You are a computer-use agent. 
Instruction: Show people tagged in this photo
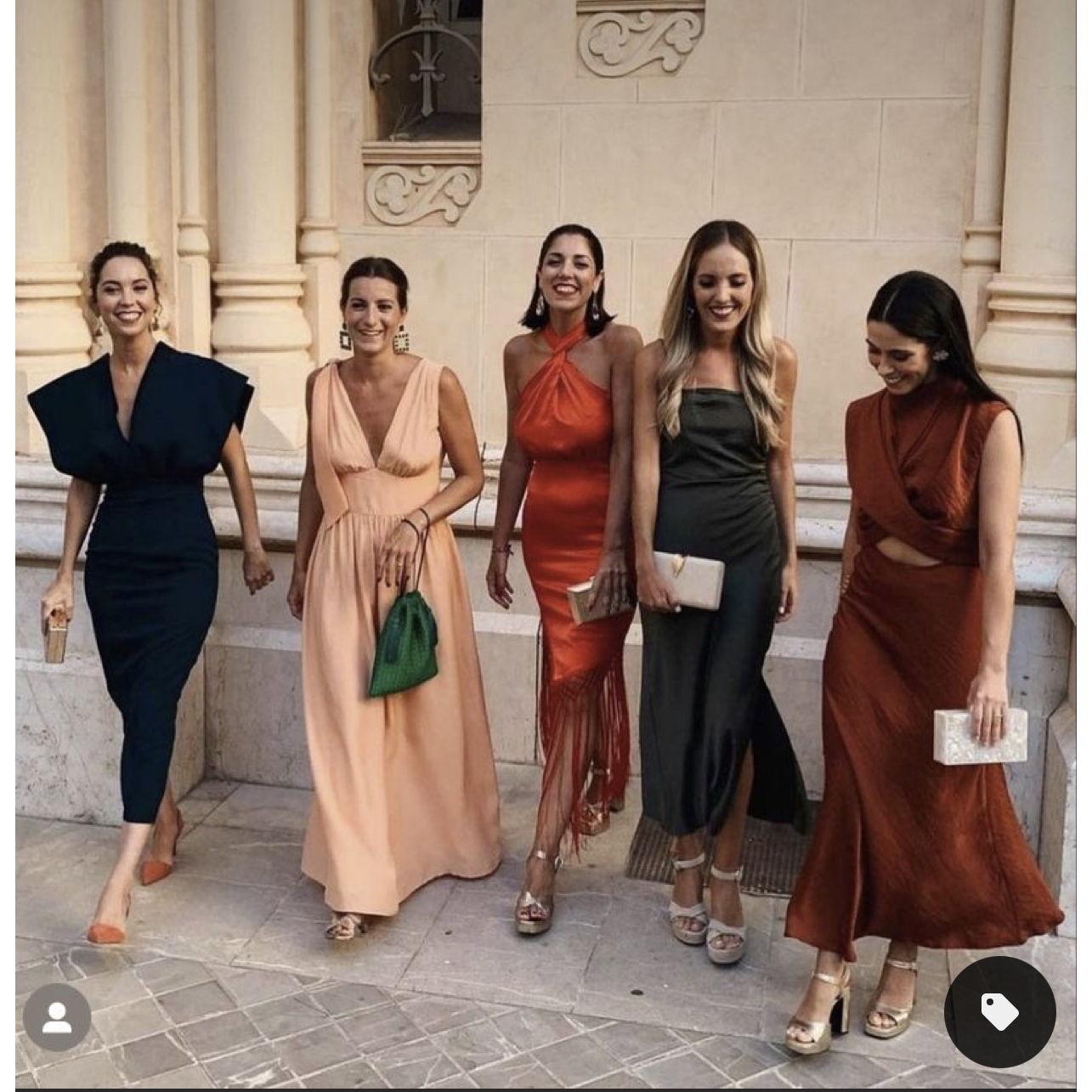tap(57, 1017)
